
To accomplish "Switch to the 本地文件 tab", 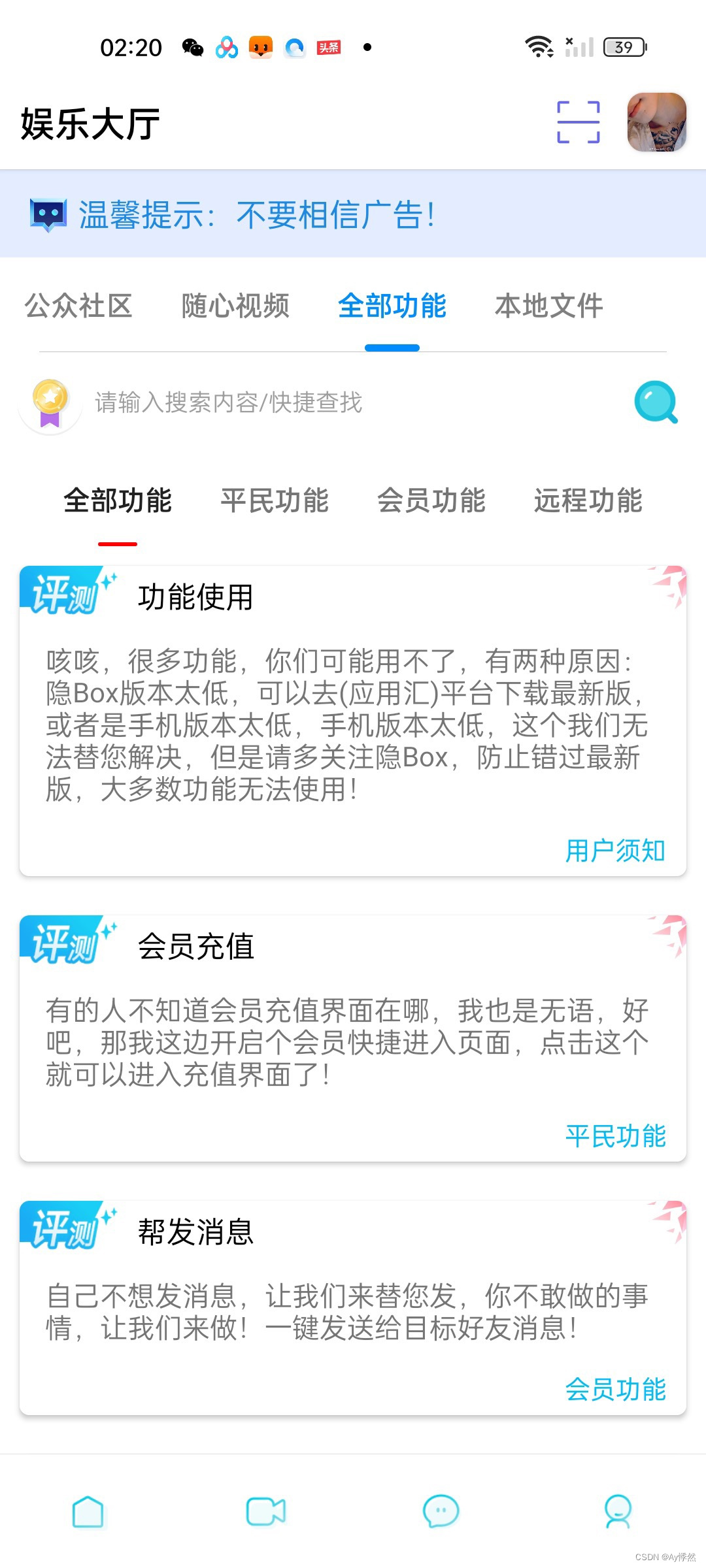I will coord(549,306).
